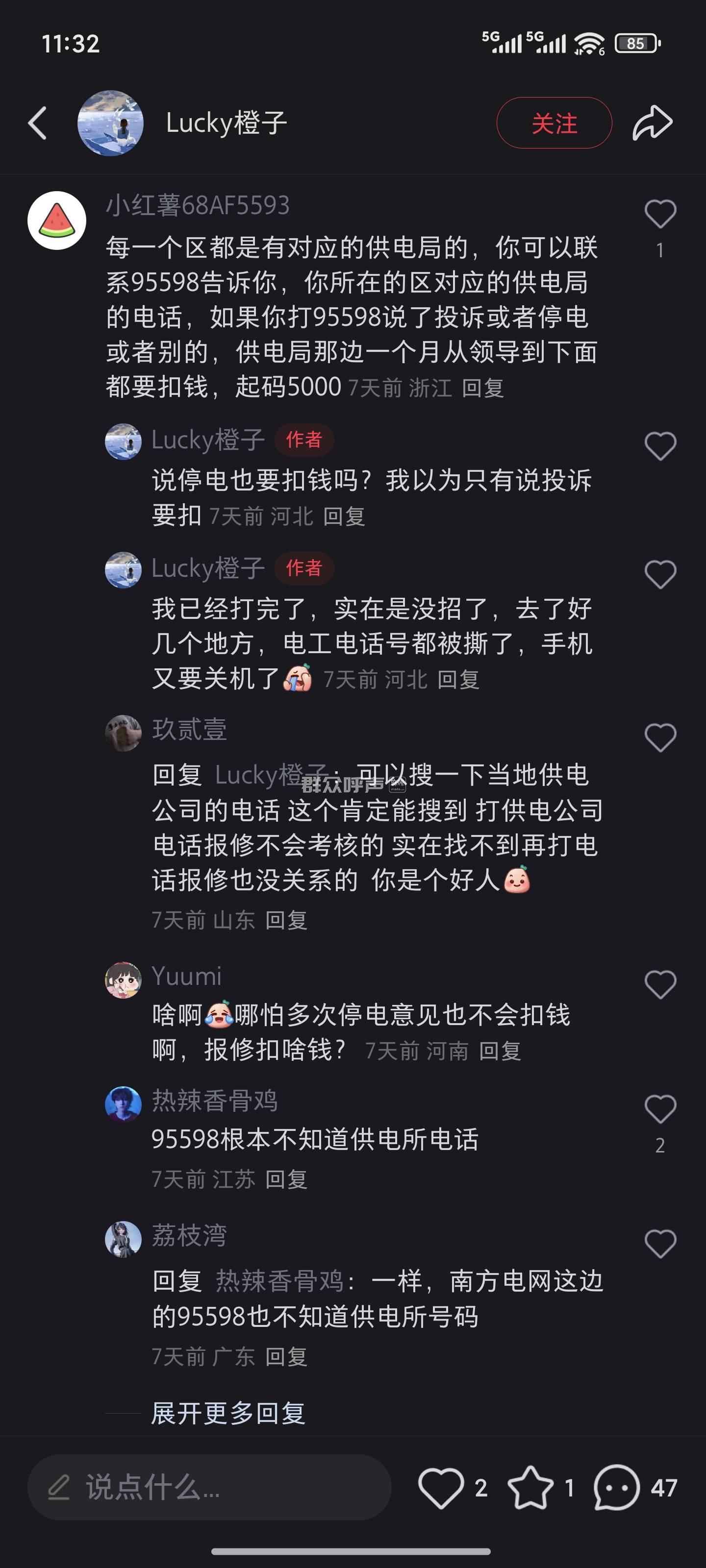Reply to 荔枝湾's comment
The height and width of the screenshot is (1568, 706).
point(286,1356)
